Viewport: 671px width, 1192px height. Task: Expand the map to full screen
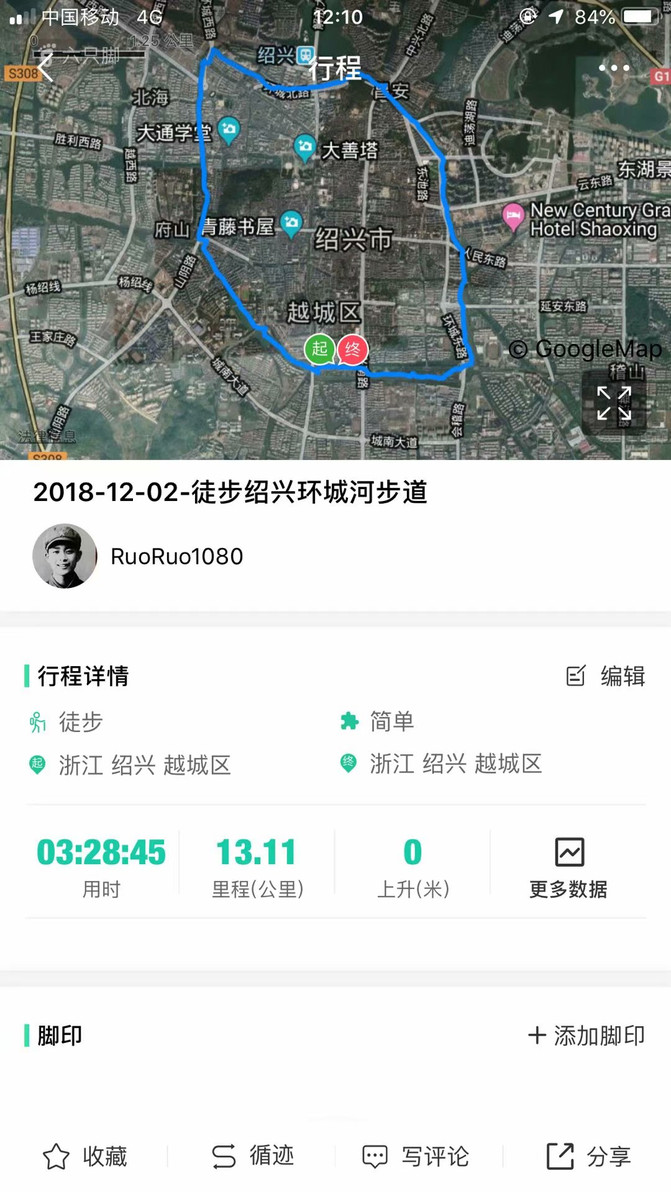614,403
